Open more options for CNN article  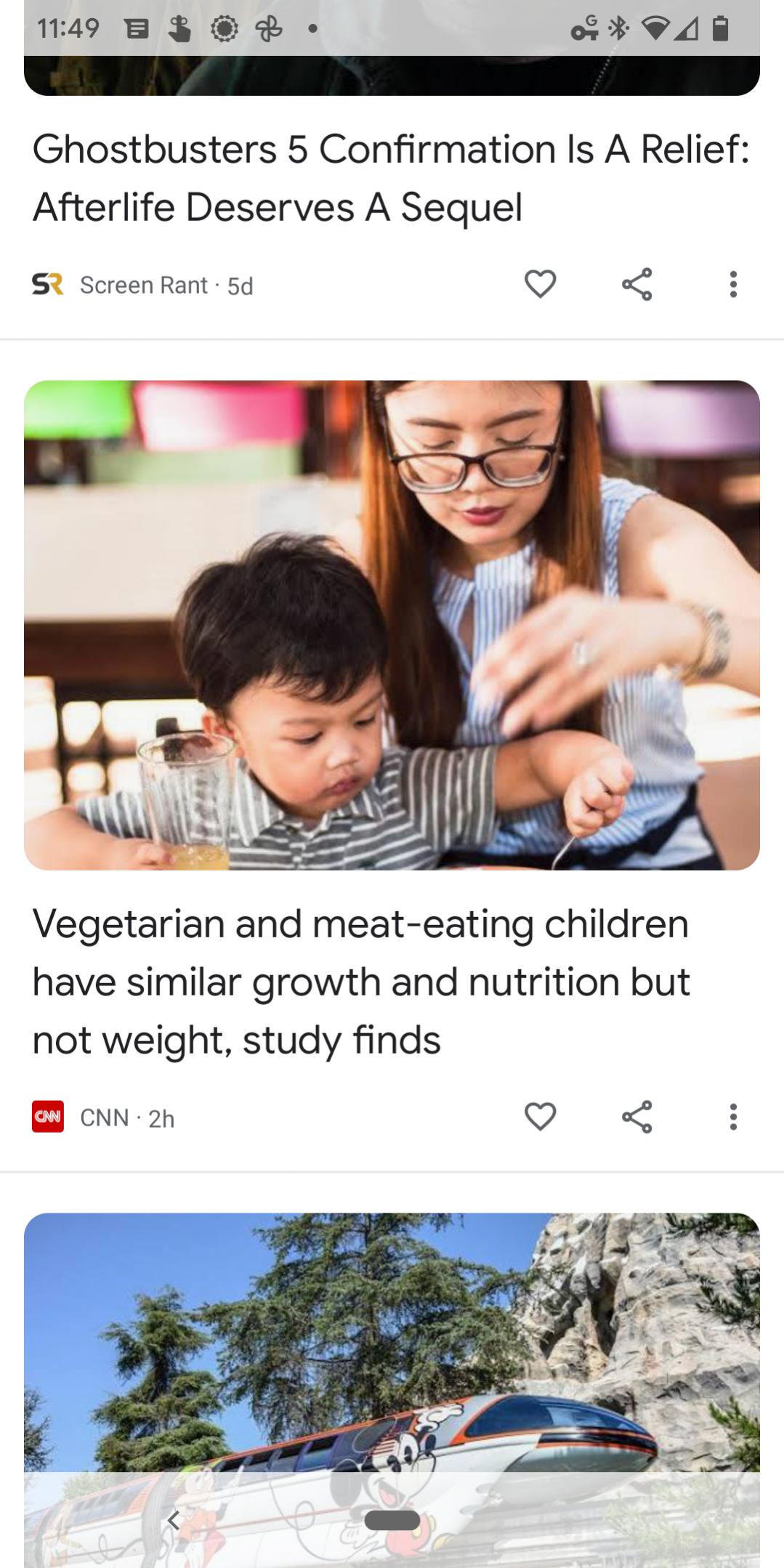coord(733,1117)
